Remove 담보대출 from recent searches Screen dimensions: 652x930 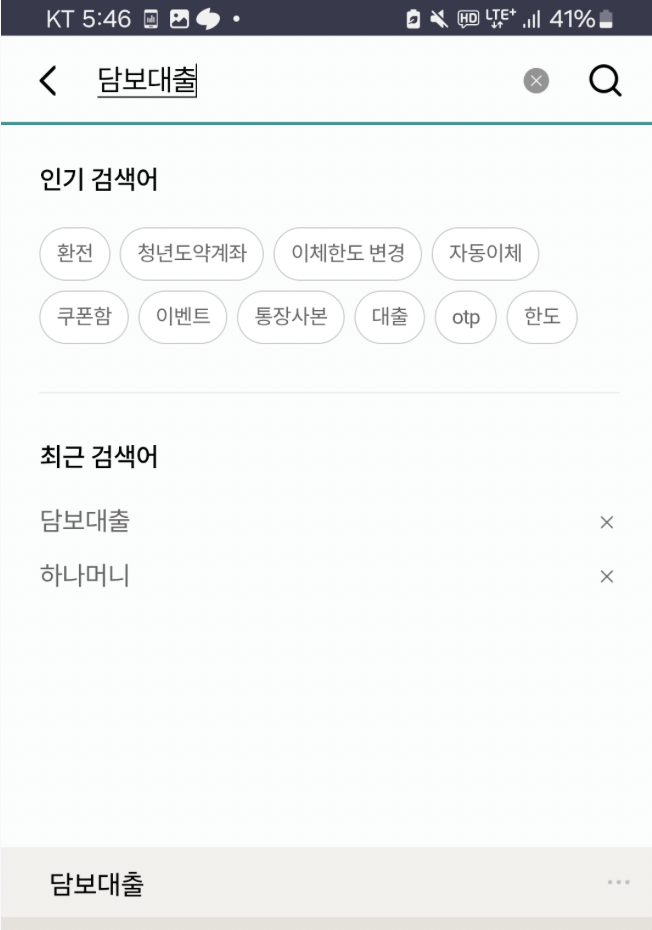(606, 523)
